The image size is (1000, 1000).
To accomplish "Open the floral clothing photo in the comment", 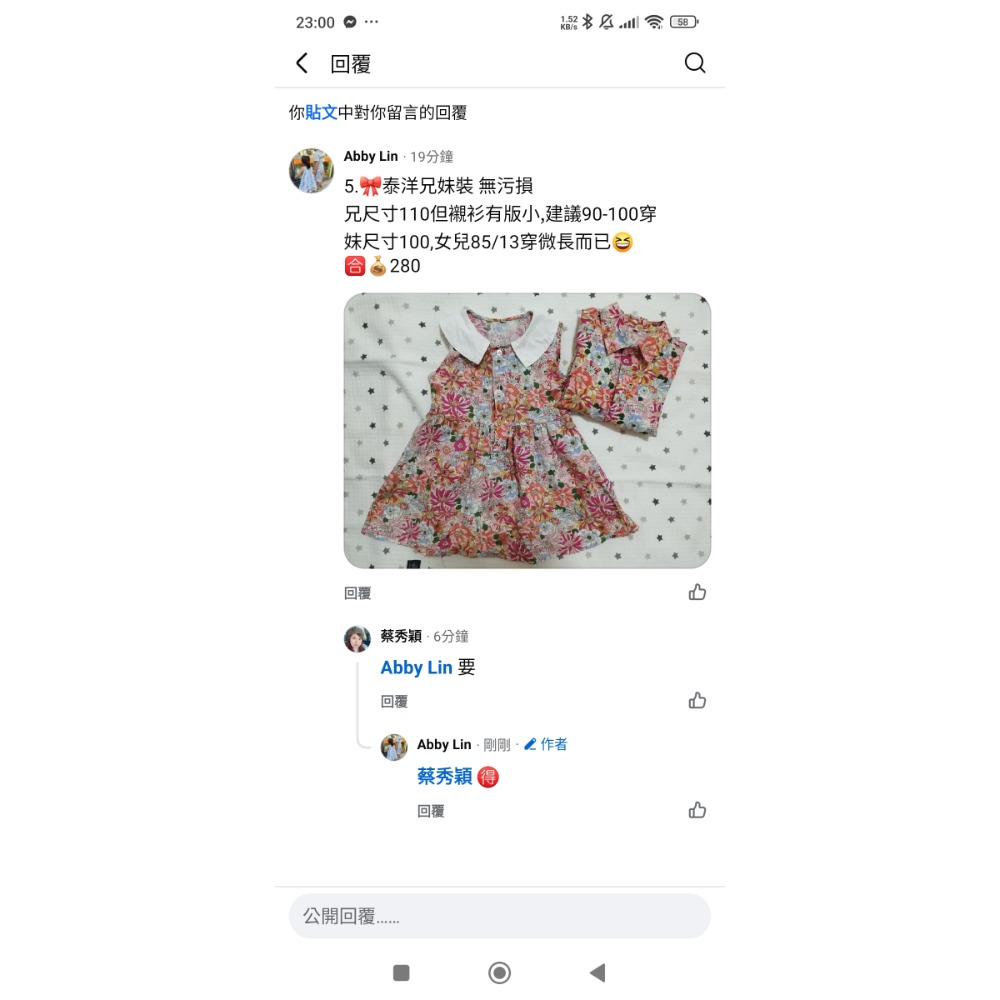I will point(527,430).
